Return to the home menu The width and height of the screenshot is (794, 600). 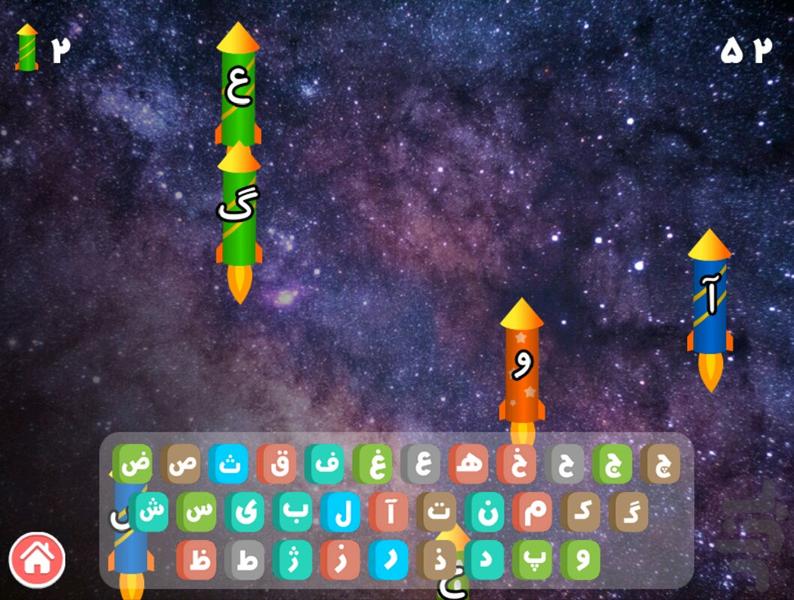tap(37, 559)
